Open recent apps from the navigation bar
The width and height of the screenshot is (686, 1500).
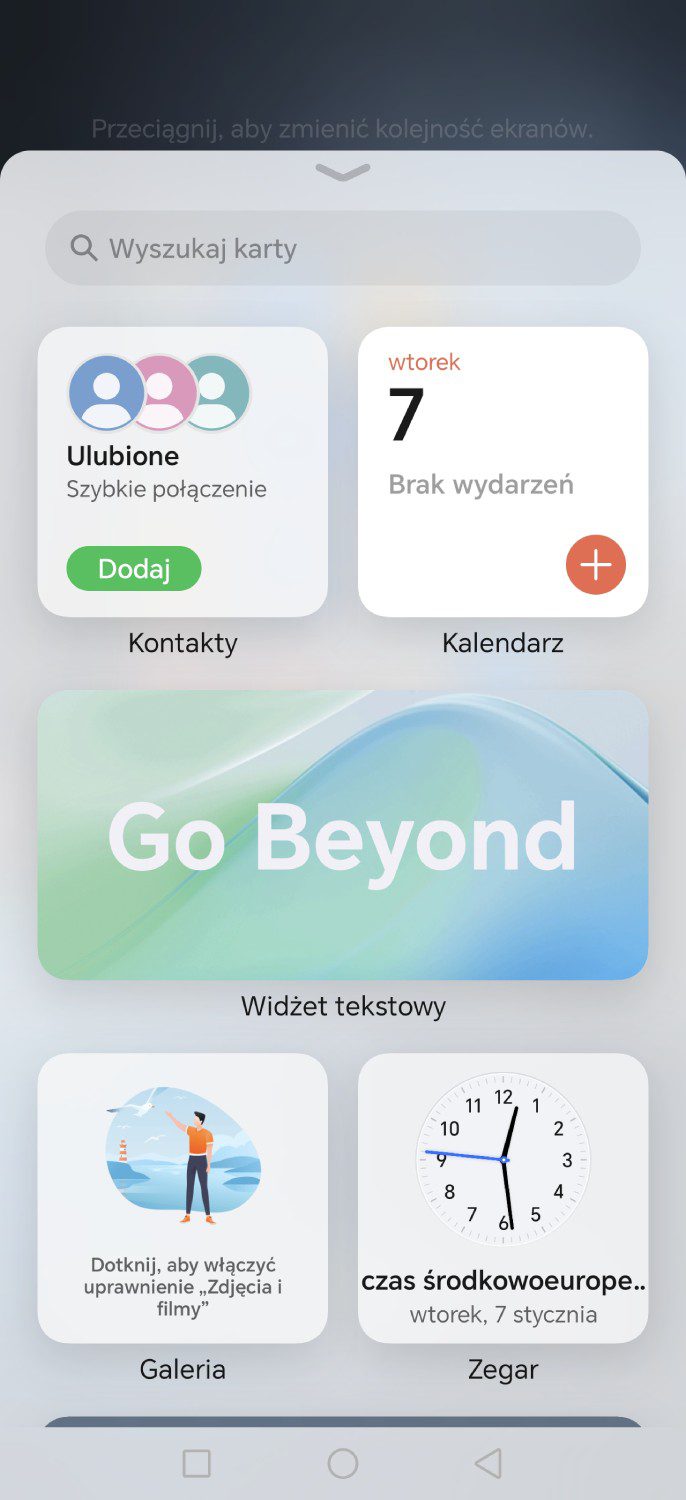(x=197, y=1464)
